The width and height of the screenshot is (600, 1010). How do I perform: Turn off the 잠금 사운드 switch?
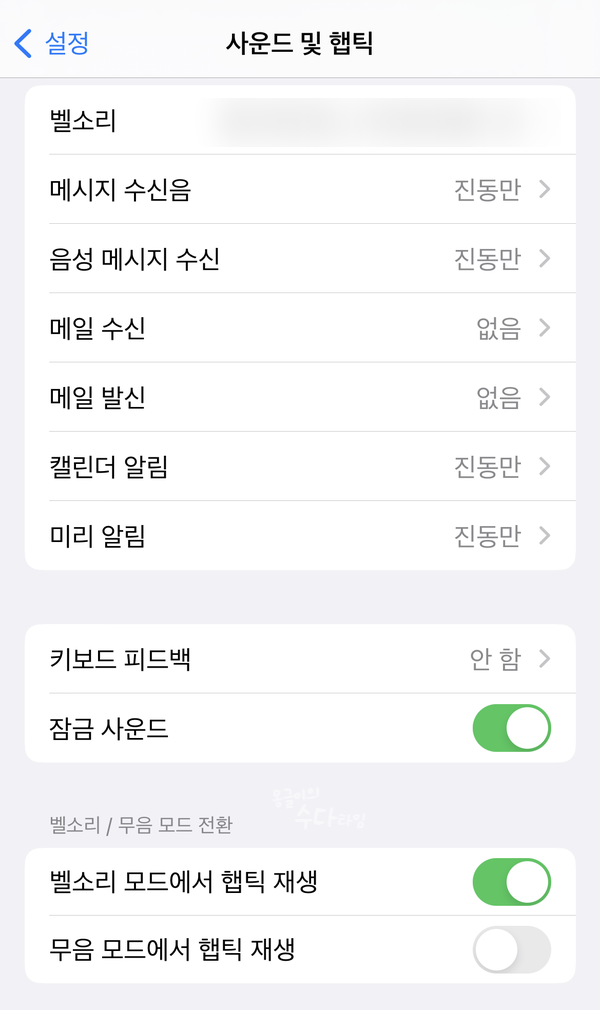pos(512,728)
